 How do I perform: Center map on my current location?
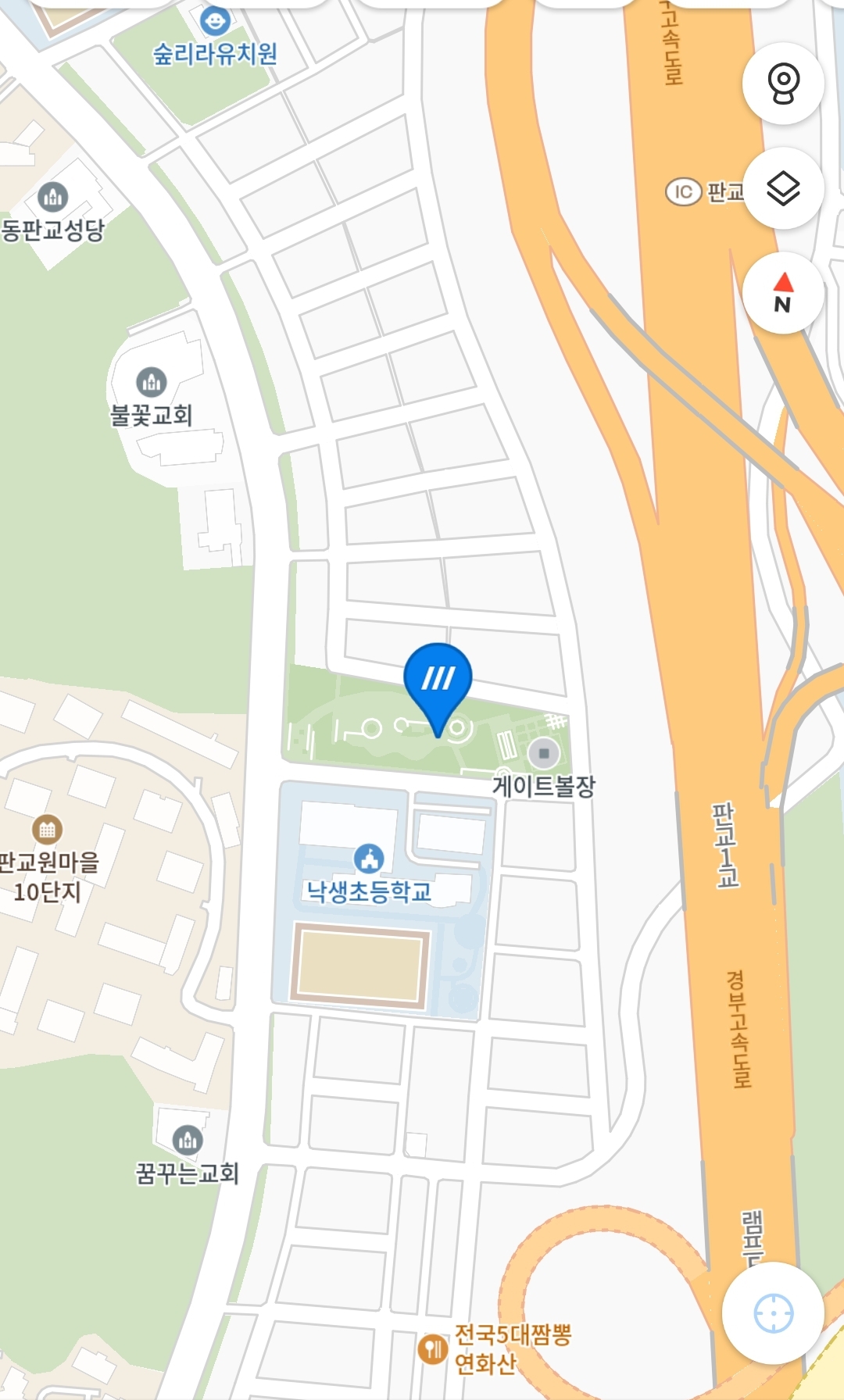click(x=773, y=1313)
